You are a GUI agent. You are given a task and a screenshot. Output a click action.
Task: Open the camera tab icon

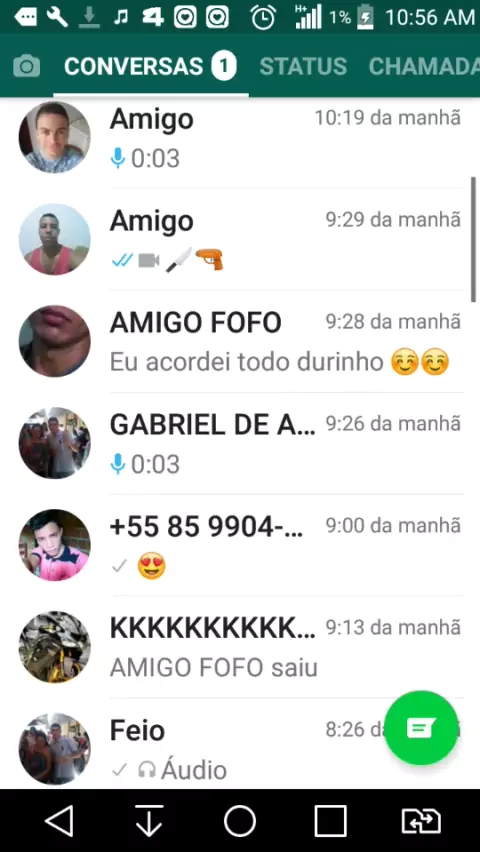27,67
